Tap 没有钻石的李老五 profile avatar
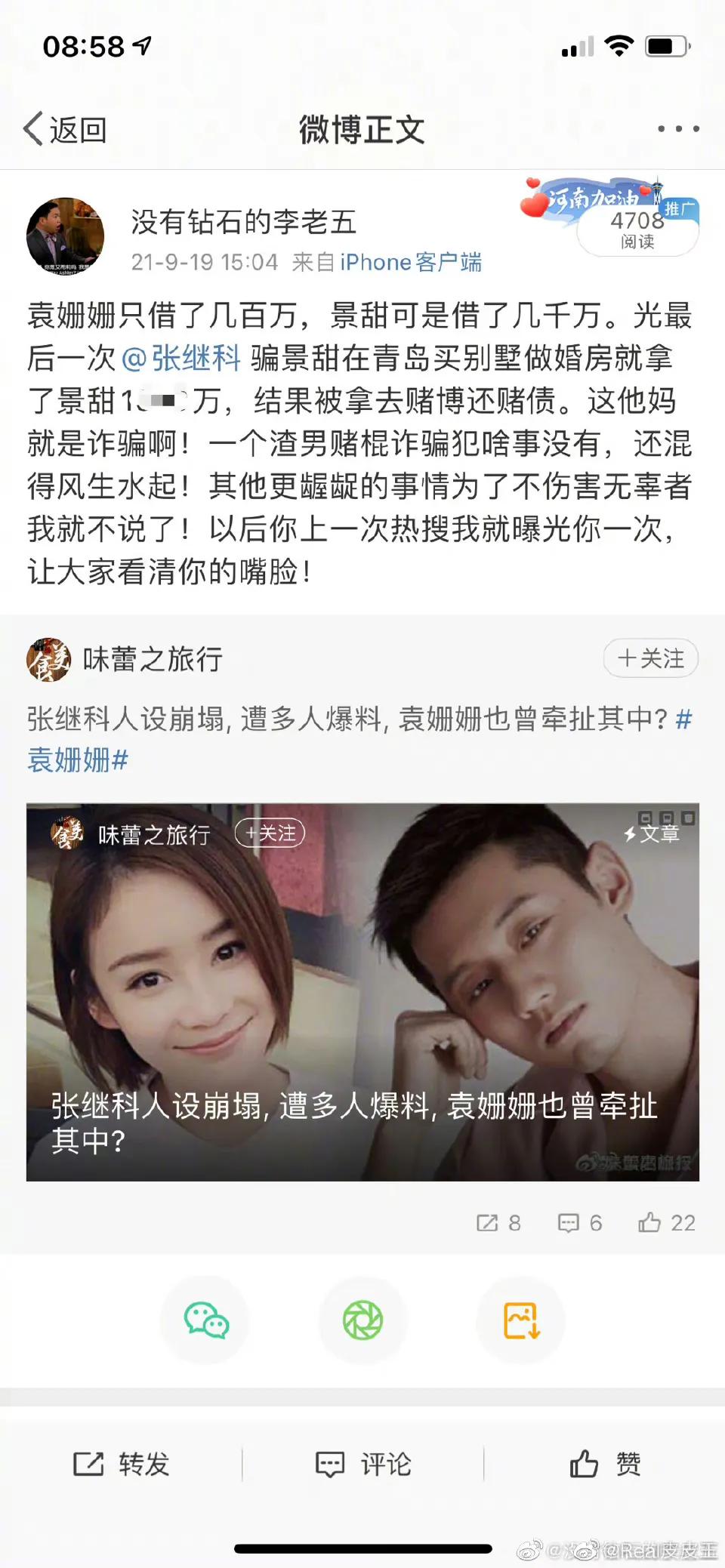Viewport: 725px width, 1568px height. click(65, 236)
